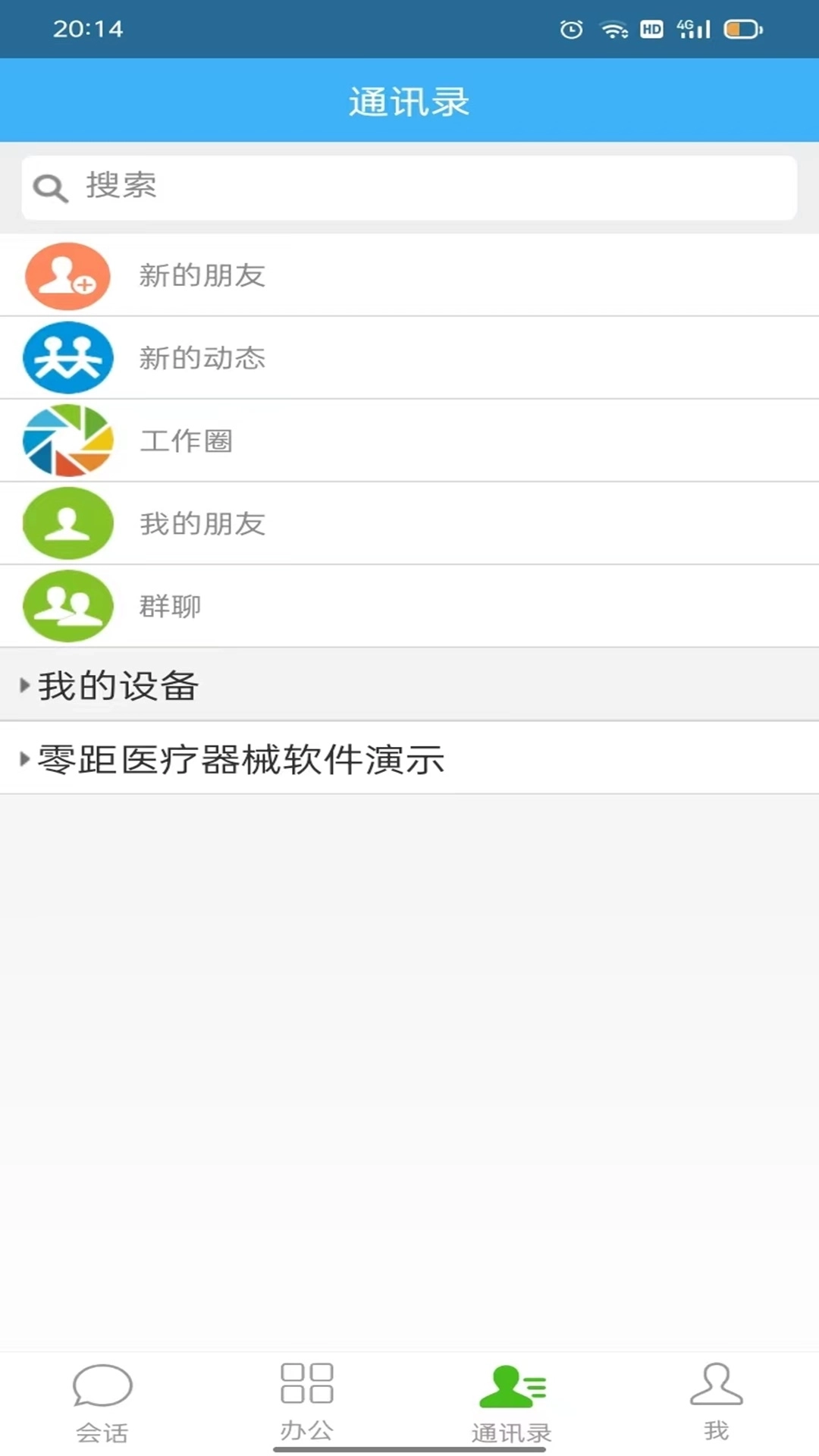Click the blue 新的动态 icon
This screenshot has height=1456, width=819.
coord(67,358)
